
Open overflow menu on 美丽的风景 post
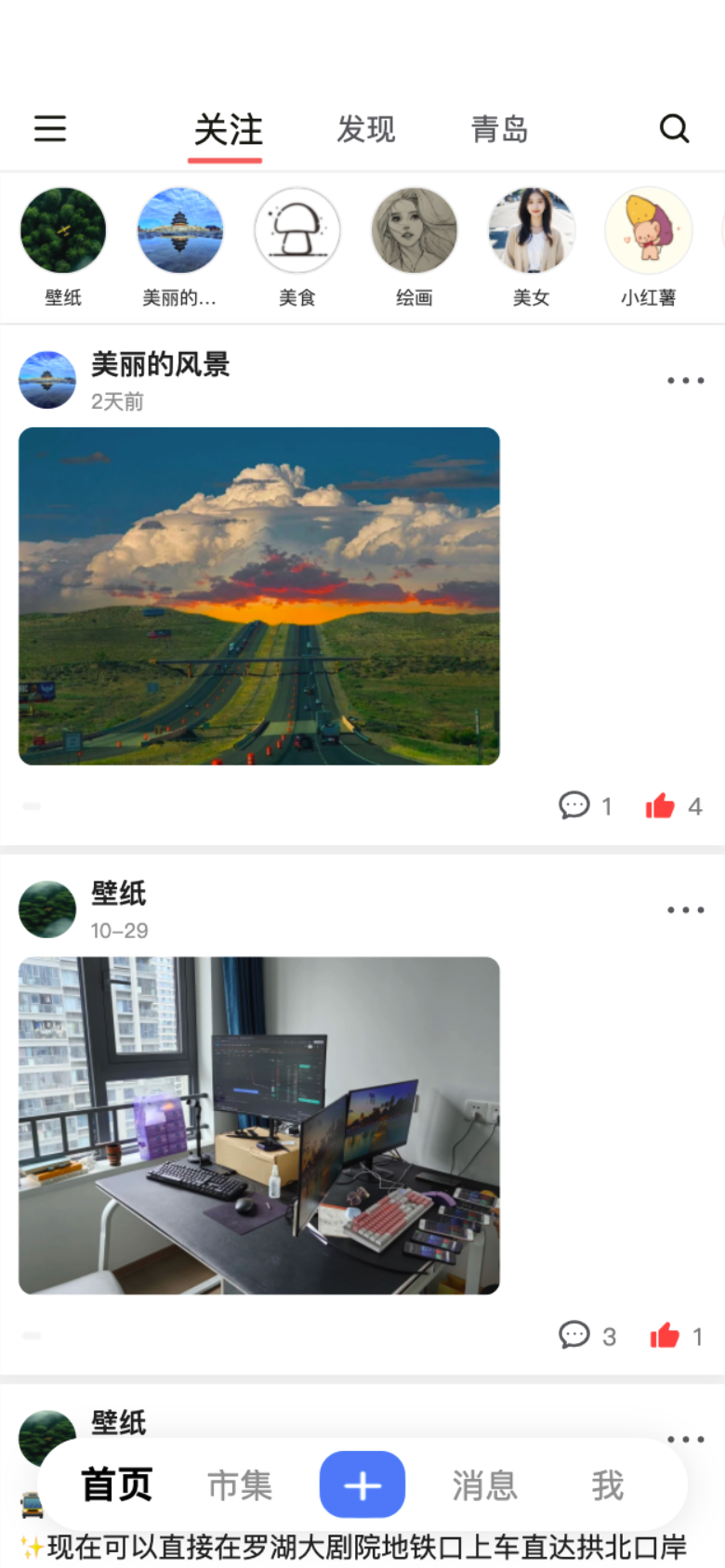(x=685, y=381)
